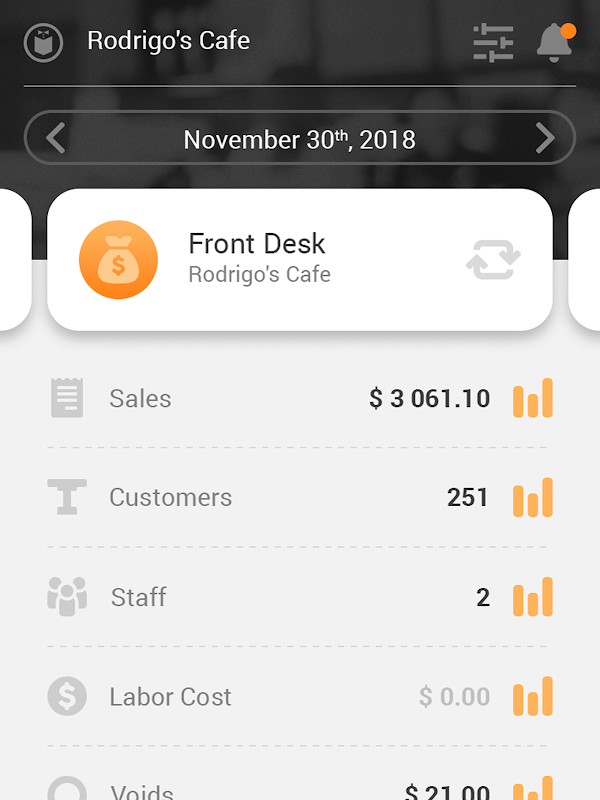Open the Sales row
This screenshot has height=800, width=600.
pyautogui.click(x=300, y=398)
